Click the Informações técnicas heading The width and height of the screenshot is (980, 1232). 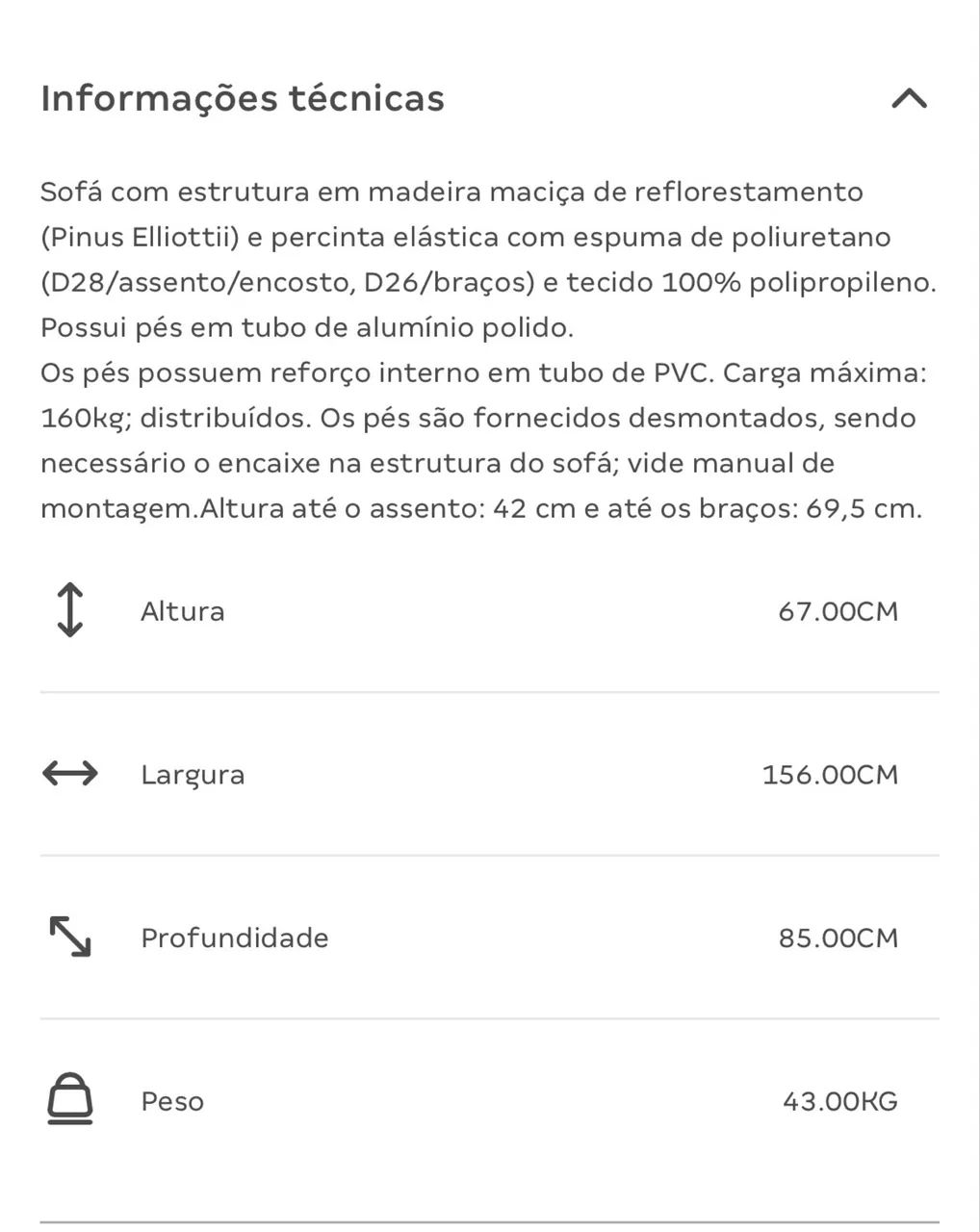click(x=243, y=98)
